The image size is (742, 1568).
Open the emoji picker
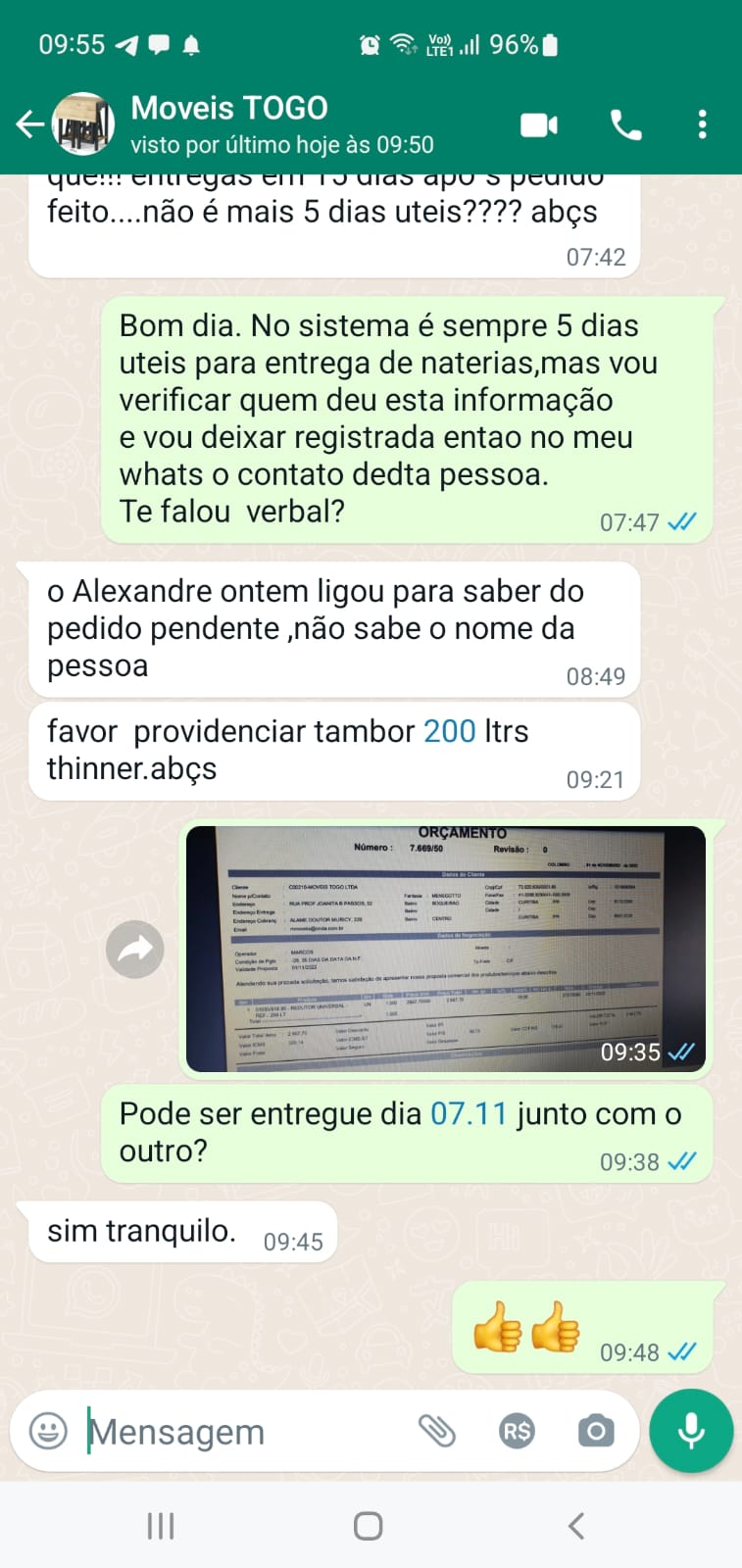[x=48, y=1431]
